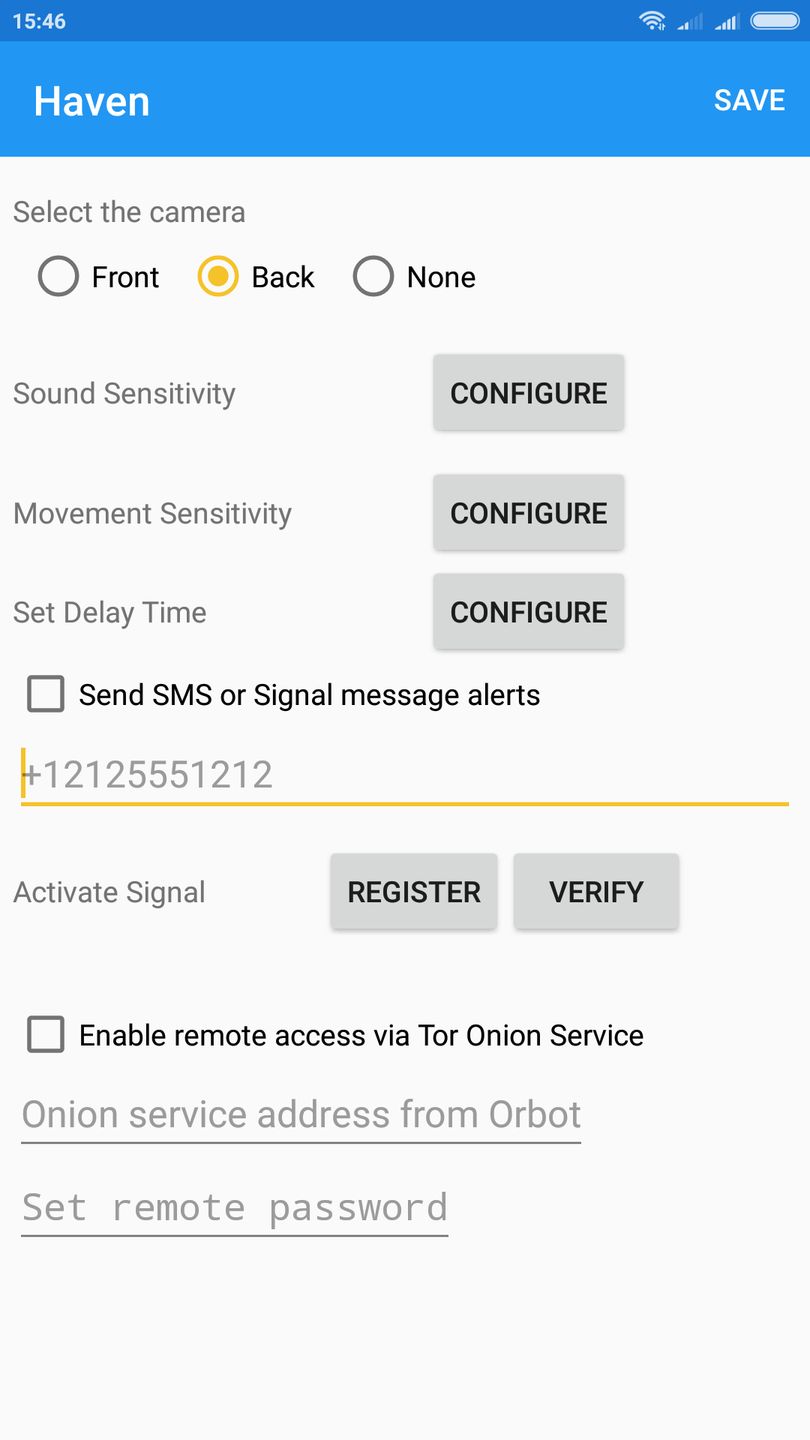Screen dimensions: 810x1440
Task: Save the Haven settings
Action: (749, 100)
